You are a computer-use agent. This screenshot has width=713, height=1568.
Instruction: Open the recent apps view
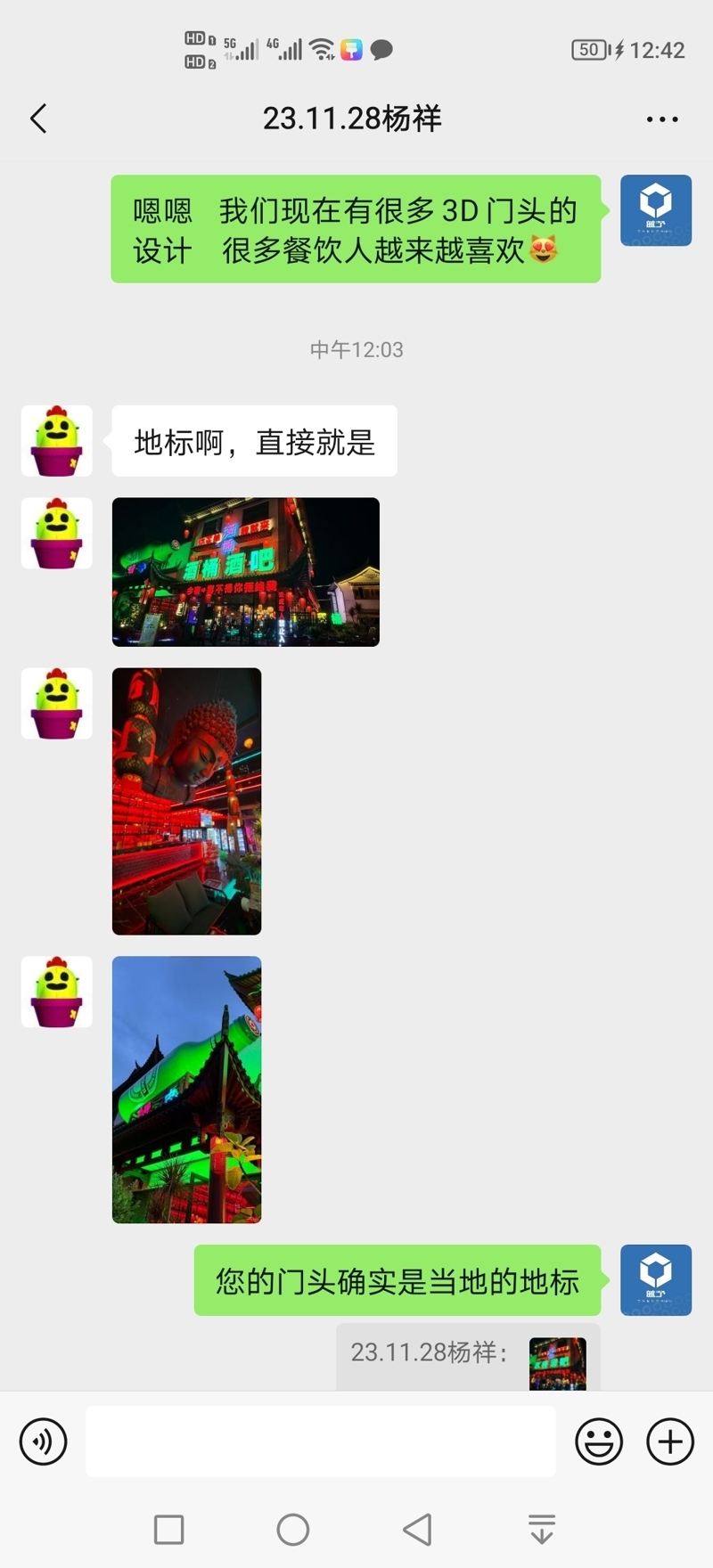169,1530
